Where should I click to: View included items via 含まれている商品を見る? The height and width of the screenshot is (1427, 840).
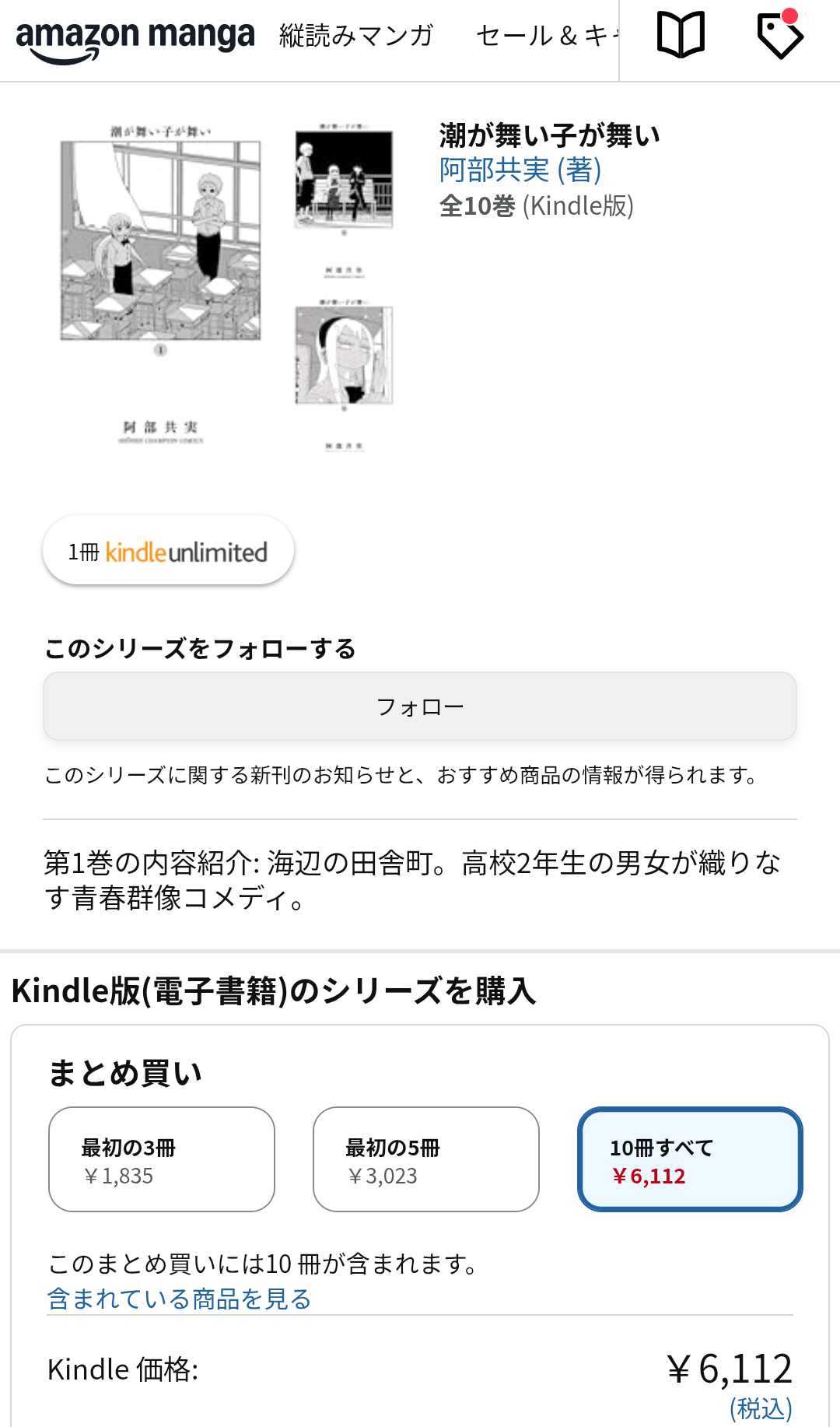point(180,1299)
